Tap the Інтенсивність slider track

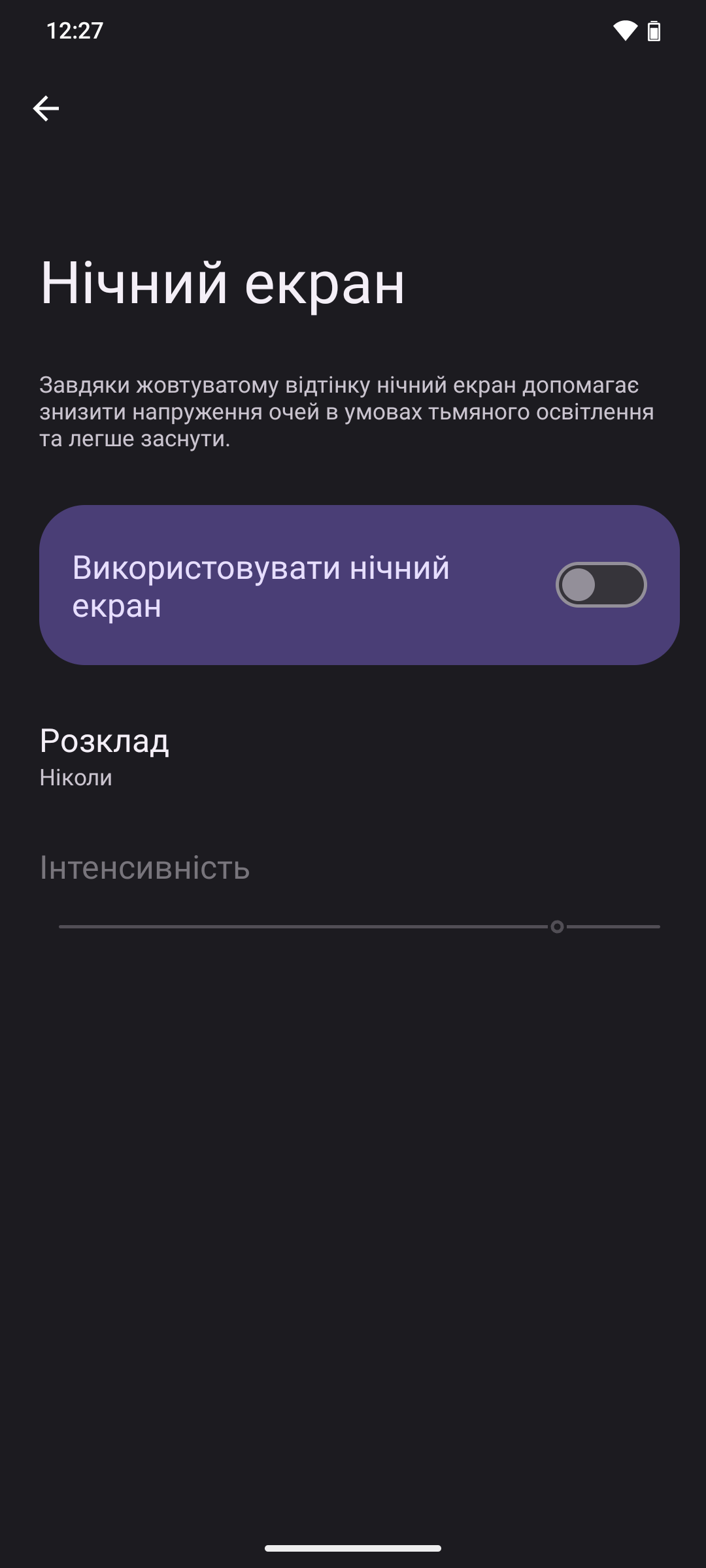(360, 926)
